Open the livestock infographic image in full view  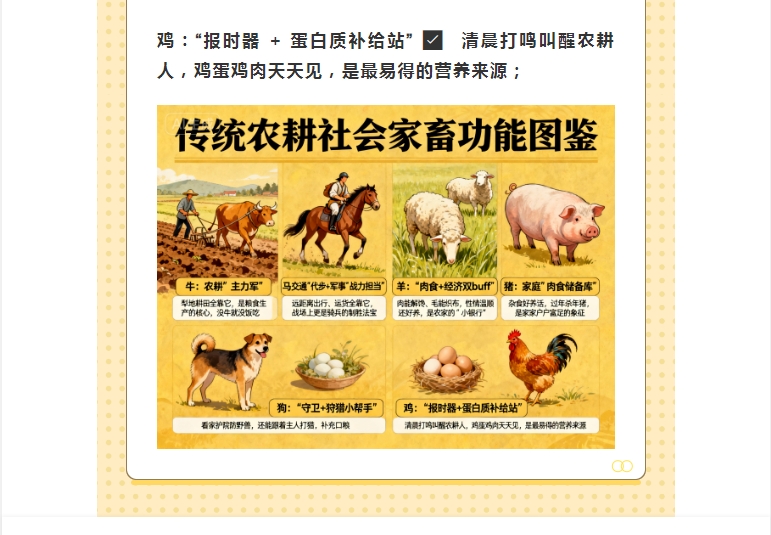tap(385, 277)
